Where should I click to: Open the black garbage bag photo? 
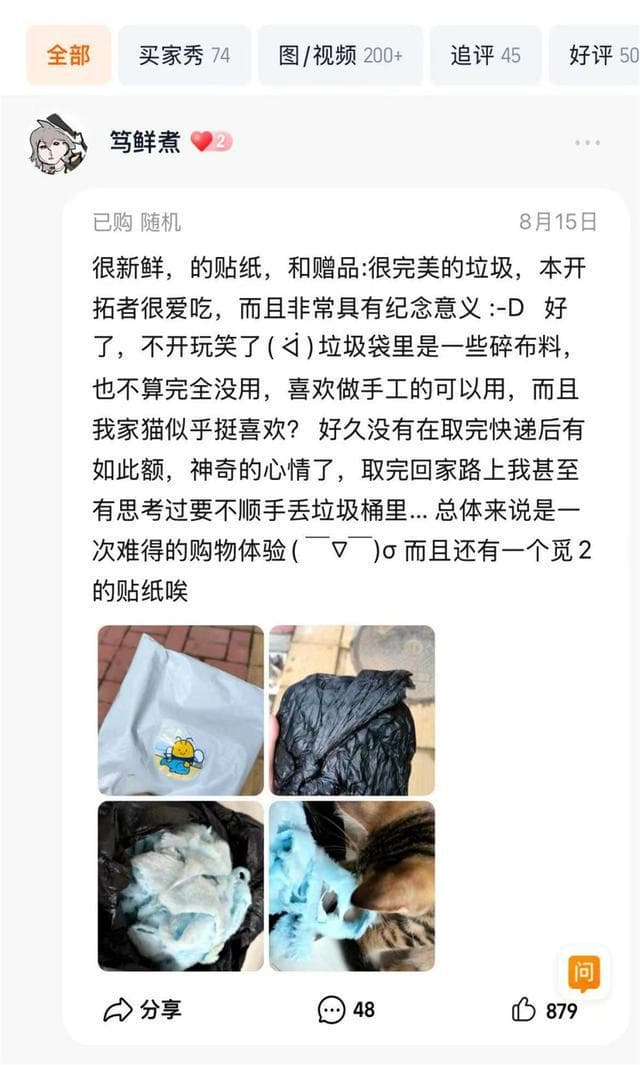point(352,710)
